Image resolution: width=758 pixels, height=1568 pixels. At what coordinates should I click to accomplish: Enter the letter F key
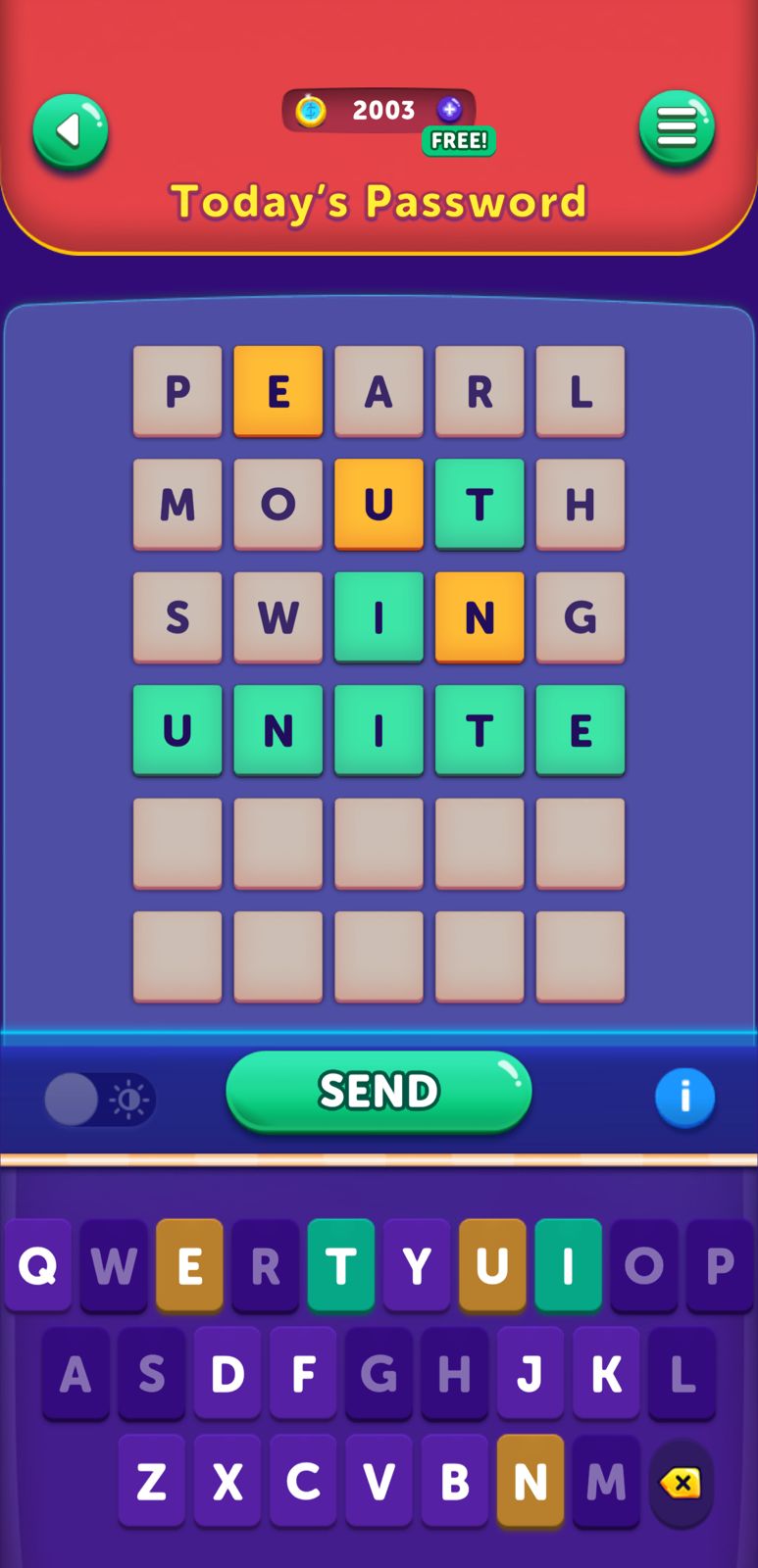(303, 1374)
